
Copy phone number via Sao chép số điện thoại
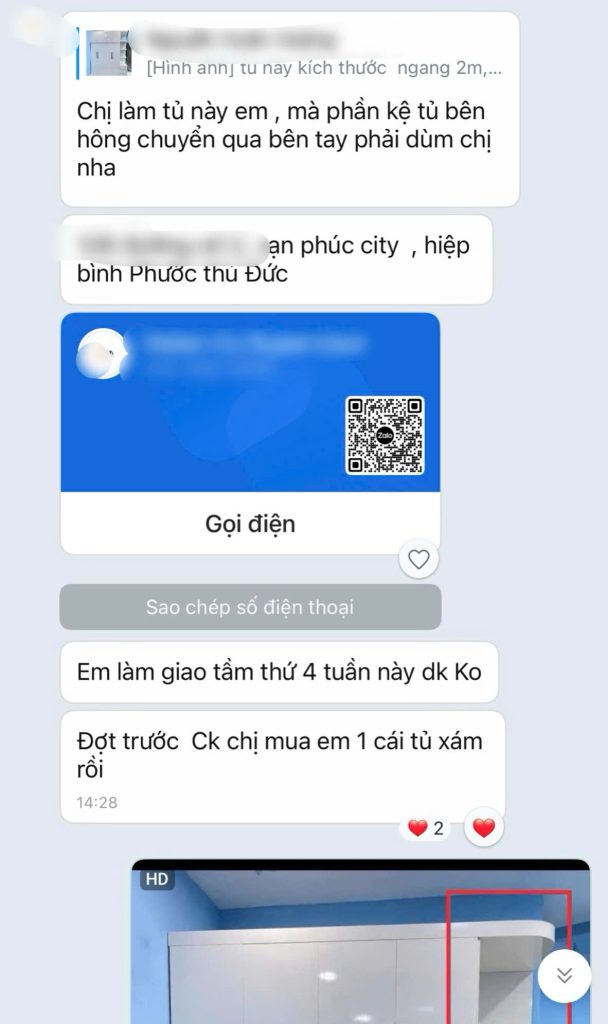click(x=250, y=607)
